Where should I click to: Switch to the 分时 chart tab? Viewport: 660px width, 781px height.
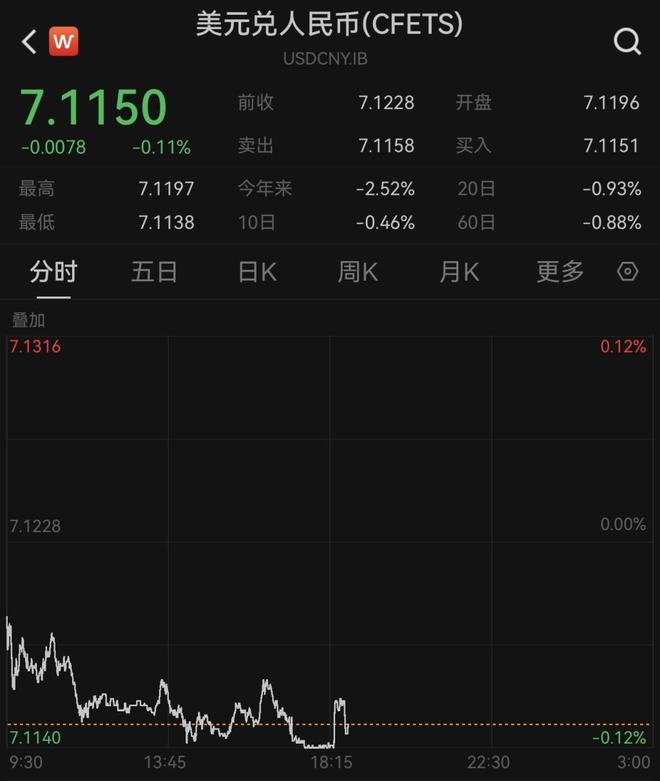(53, 272)
